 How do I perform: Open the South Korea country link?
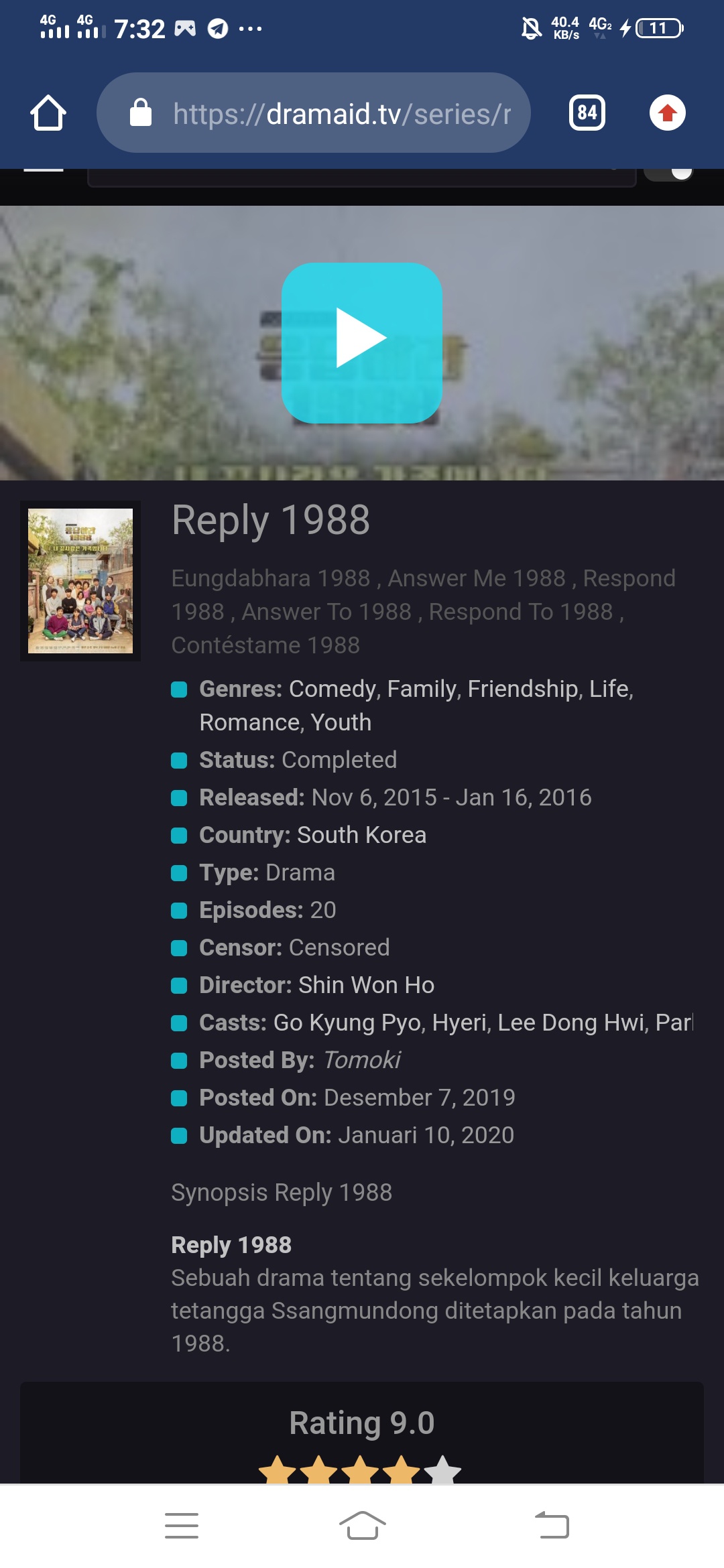(362, 835)
